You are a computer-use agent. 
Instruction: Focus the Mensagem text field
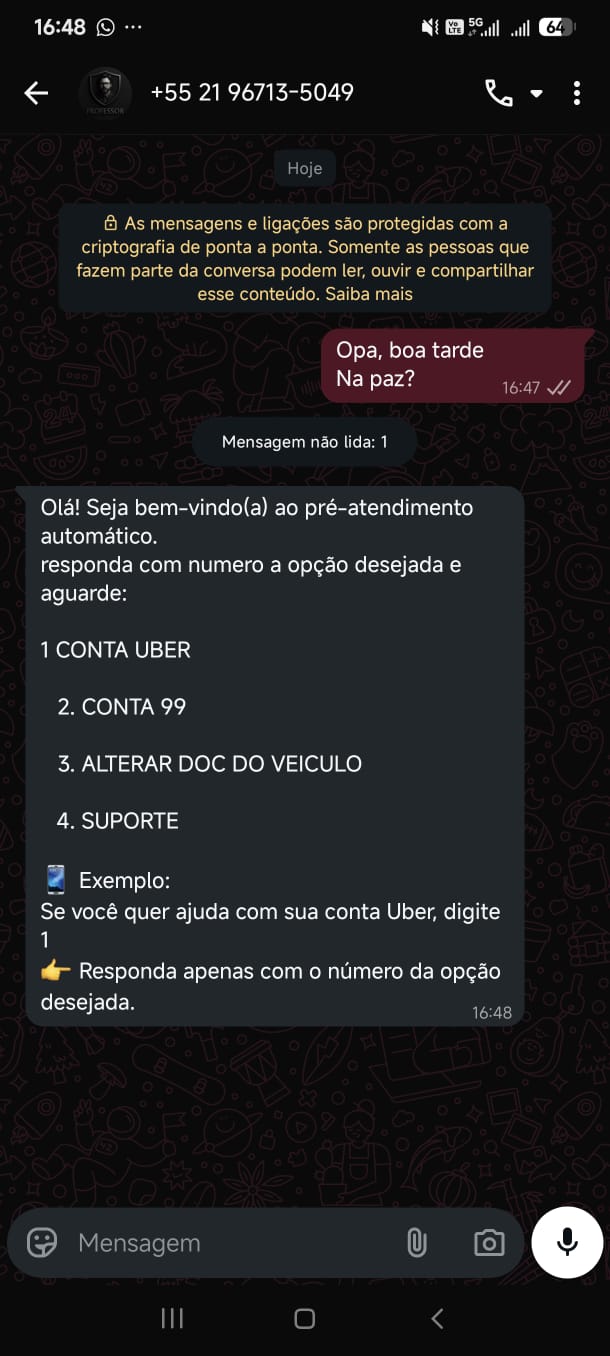click(x=230, y=1243)
